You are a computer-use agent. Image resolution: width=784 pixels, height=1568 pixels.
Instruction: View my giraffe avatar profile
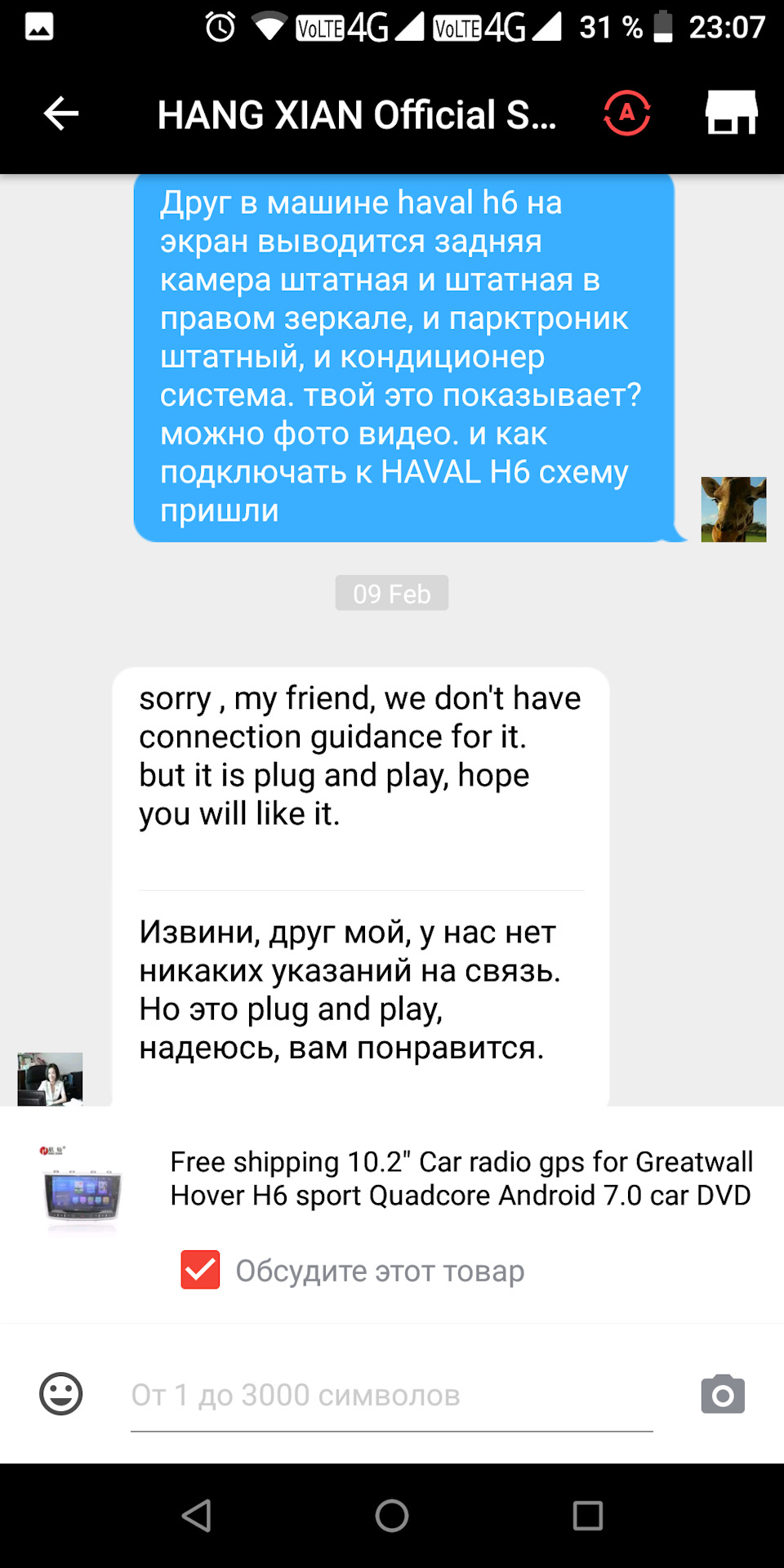pyautogui.click(x=733, y=509)
